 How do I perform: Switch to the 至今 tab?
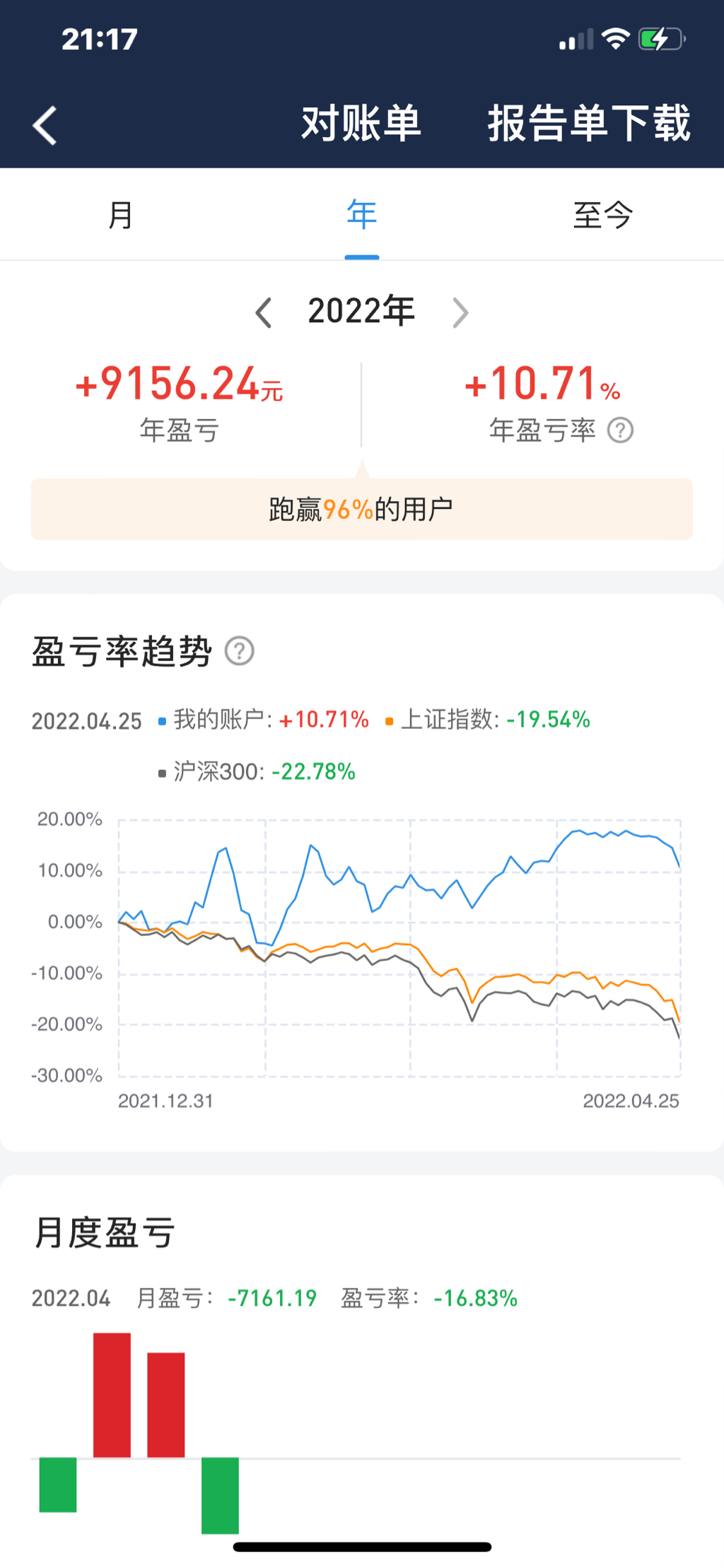pos(602,215)
